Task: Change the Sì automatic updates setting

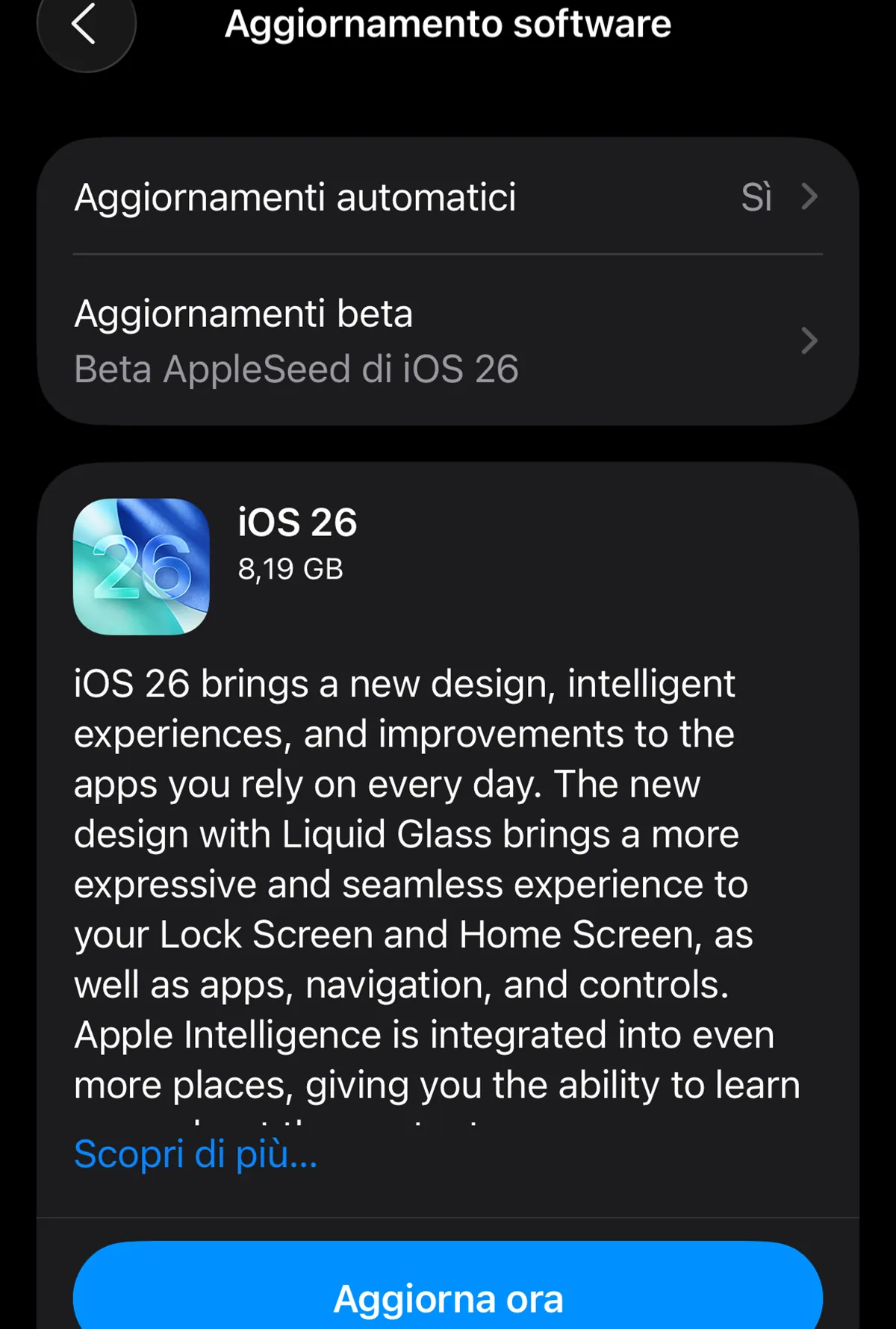Action: click(756, 196)
